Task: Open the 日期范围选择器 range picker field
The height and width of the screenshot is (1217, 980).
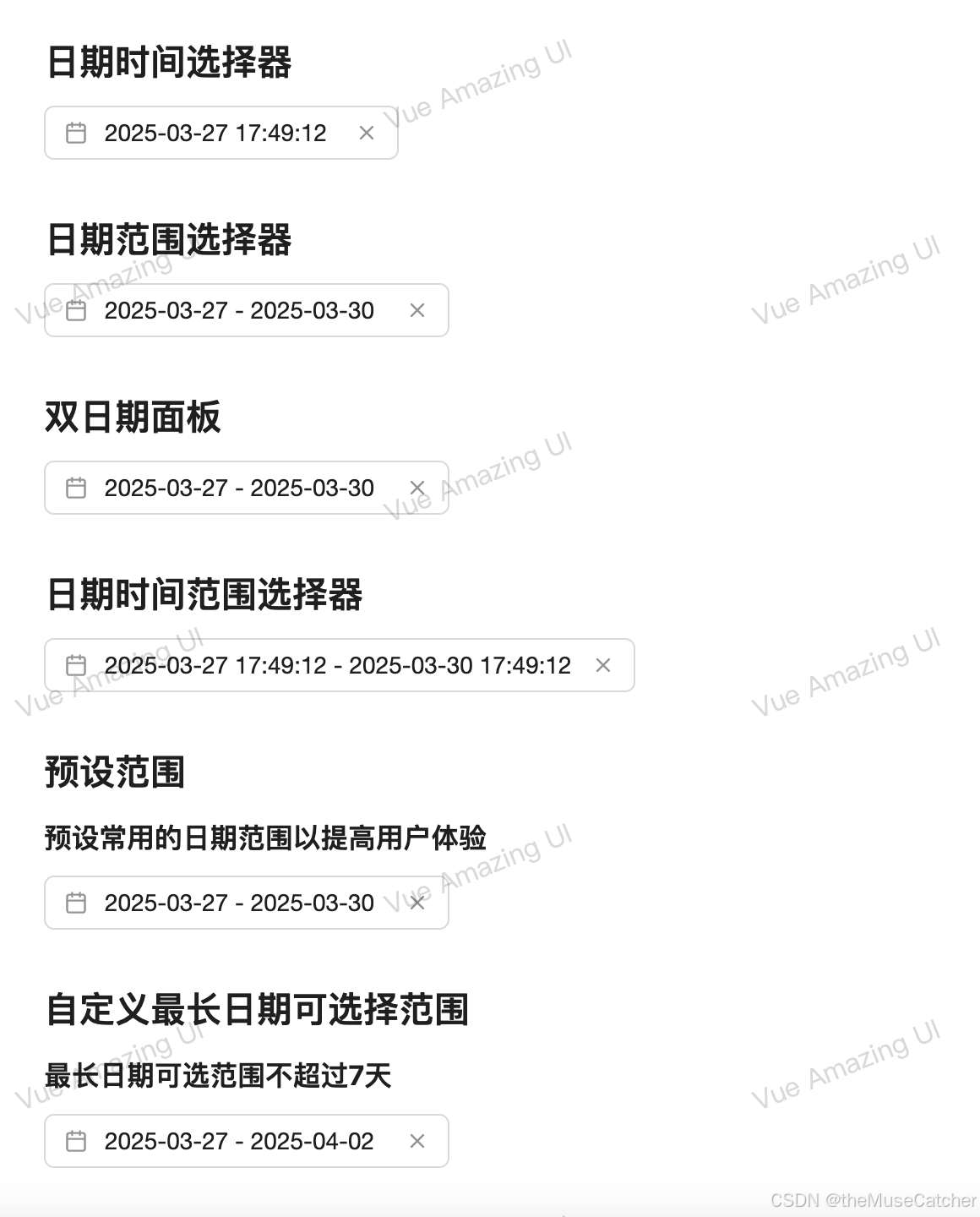Action: (238, 311)
